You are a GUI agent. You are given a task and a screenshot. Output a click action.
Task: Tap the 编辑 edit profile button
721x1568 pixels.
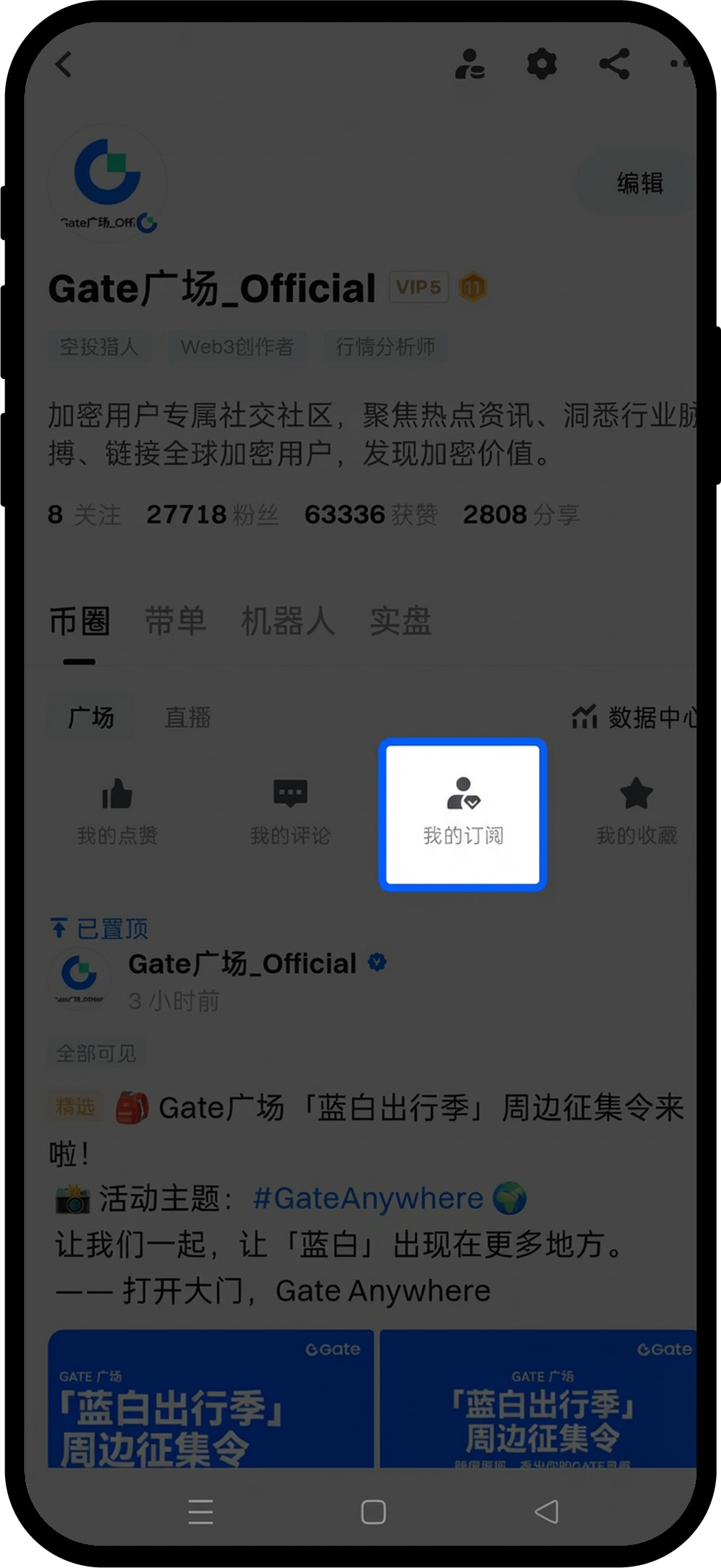tap(639, 183)
